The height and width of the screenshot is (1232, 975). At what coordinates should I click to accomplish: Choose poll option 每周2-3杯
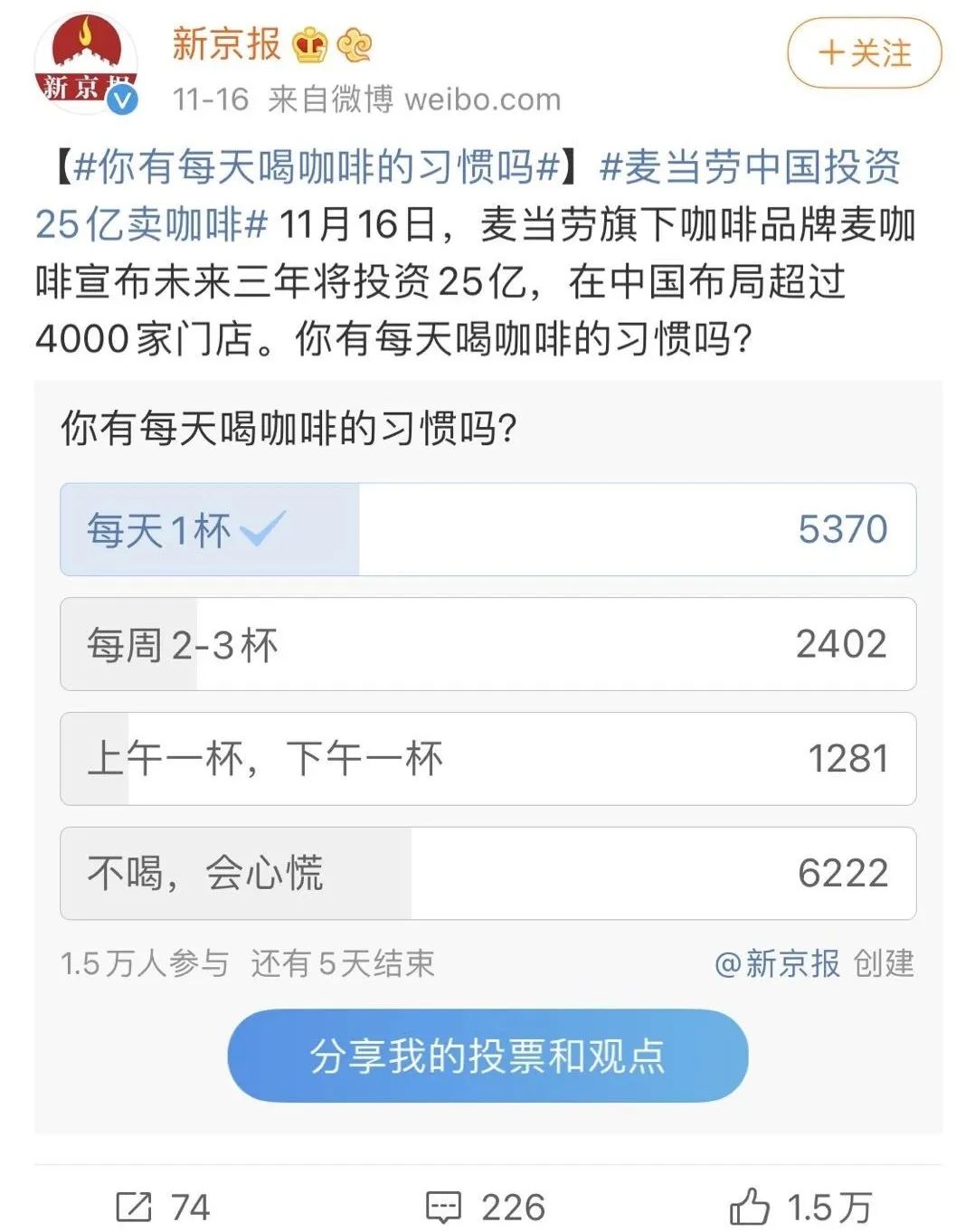tap(488, 644)
